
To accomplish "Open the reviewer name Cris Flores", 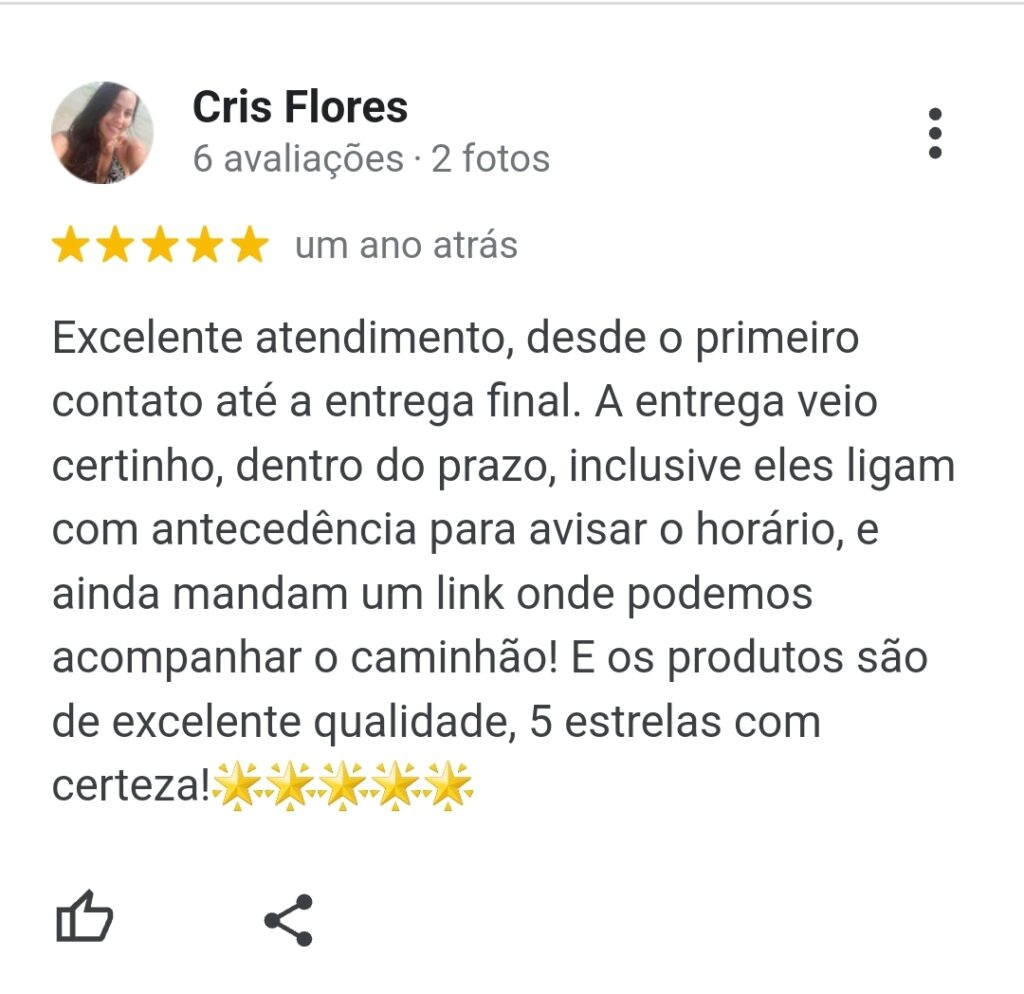I will tap(300, 107).
